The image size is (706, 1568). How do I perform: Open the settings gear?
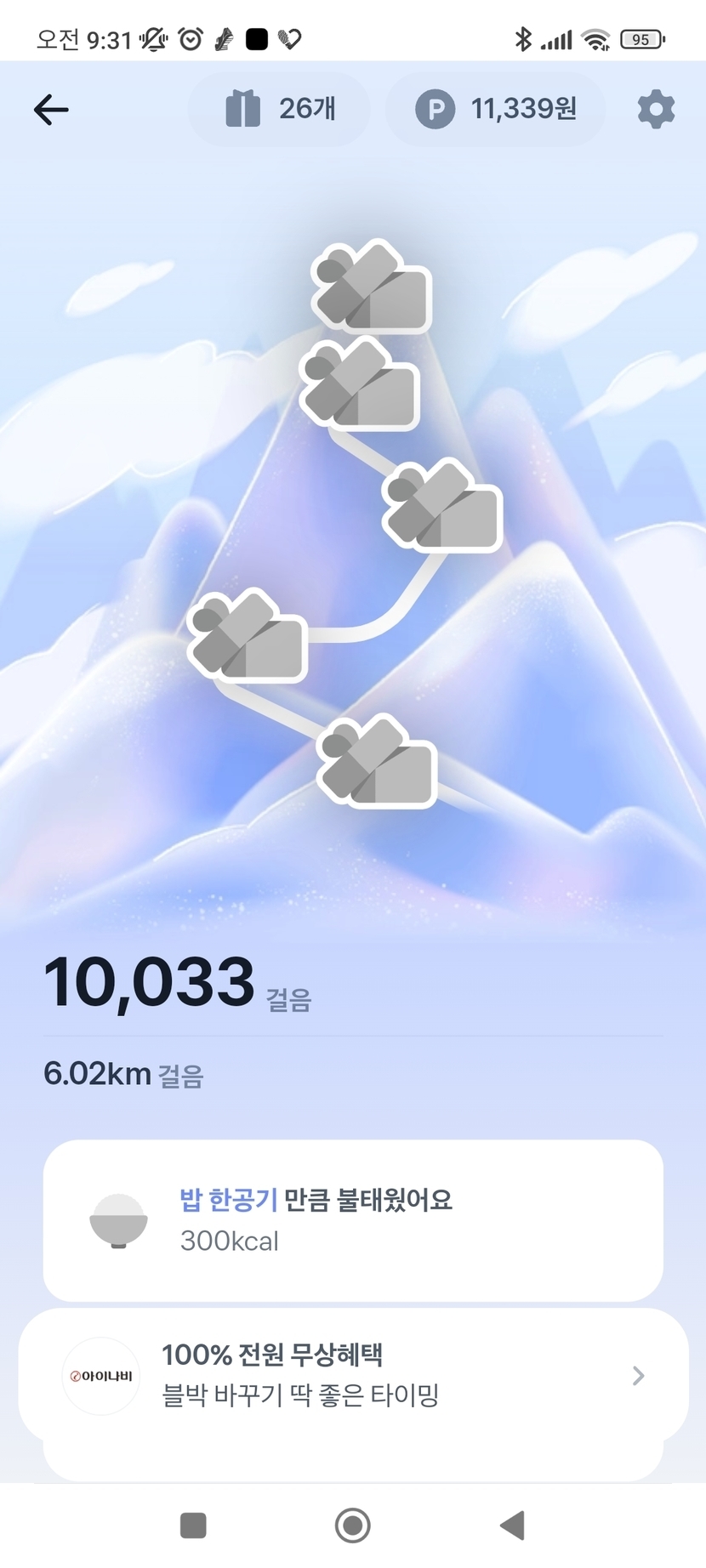pyautogui.click(x=656, y=110)
